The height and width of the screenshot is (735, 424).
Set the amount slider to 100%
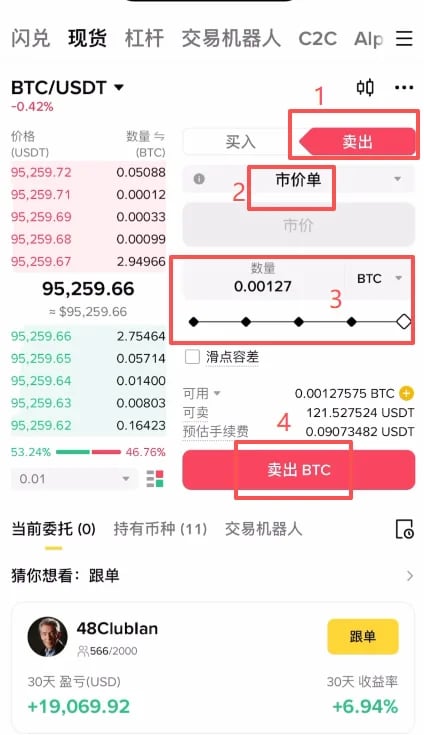[403, 322]
